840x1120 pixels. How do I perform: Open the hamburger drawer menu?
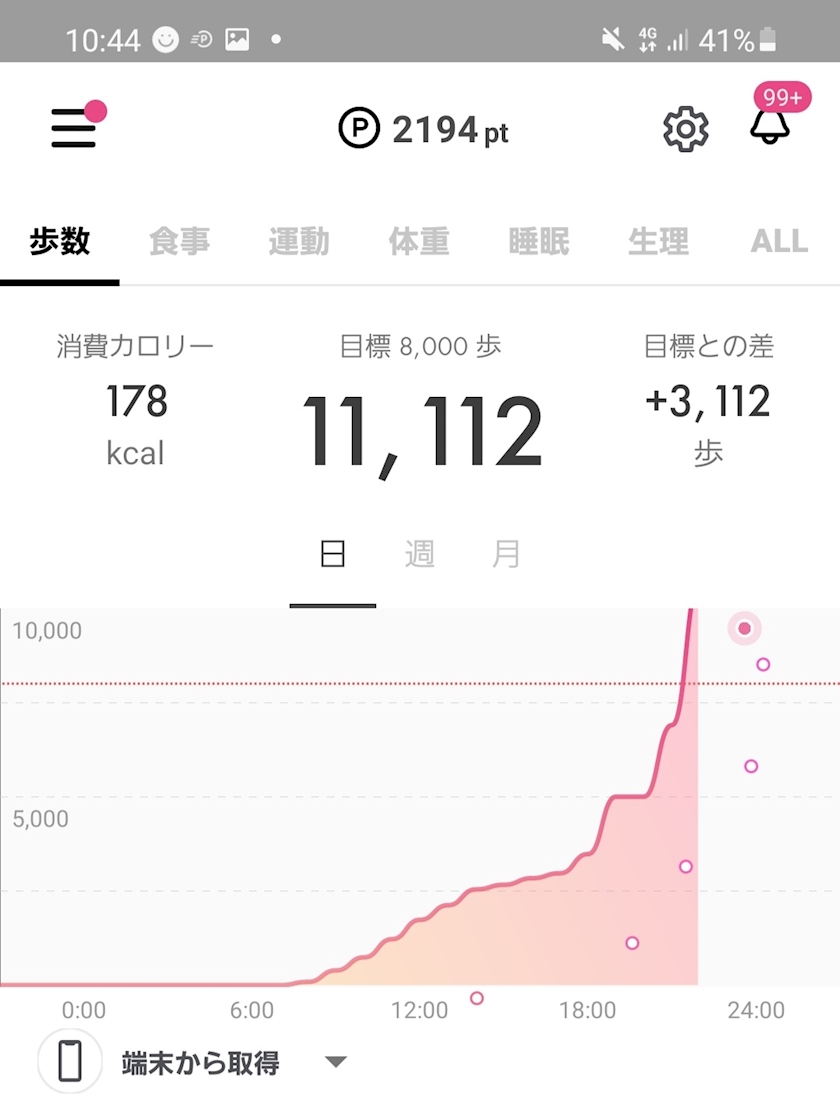(74, 128)
